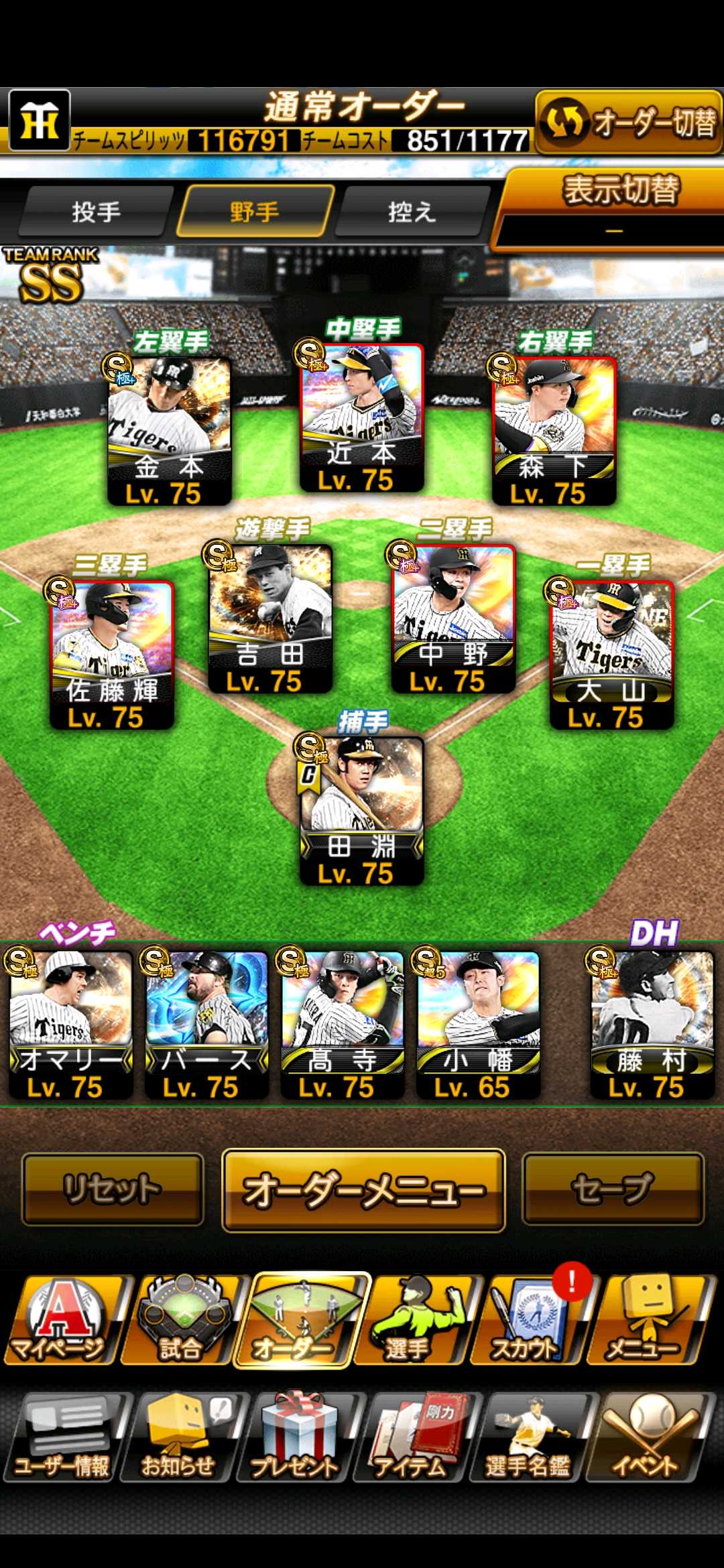Save the order with セーブ
The width and height of the screenshot is (724, 1568).
[613, 1189]
